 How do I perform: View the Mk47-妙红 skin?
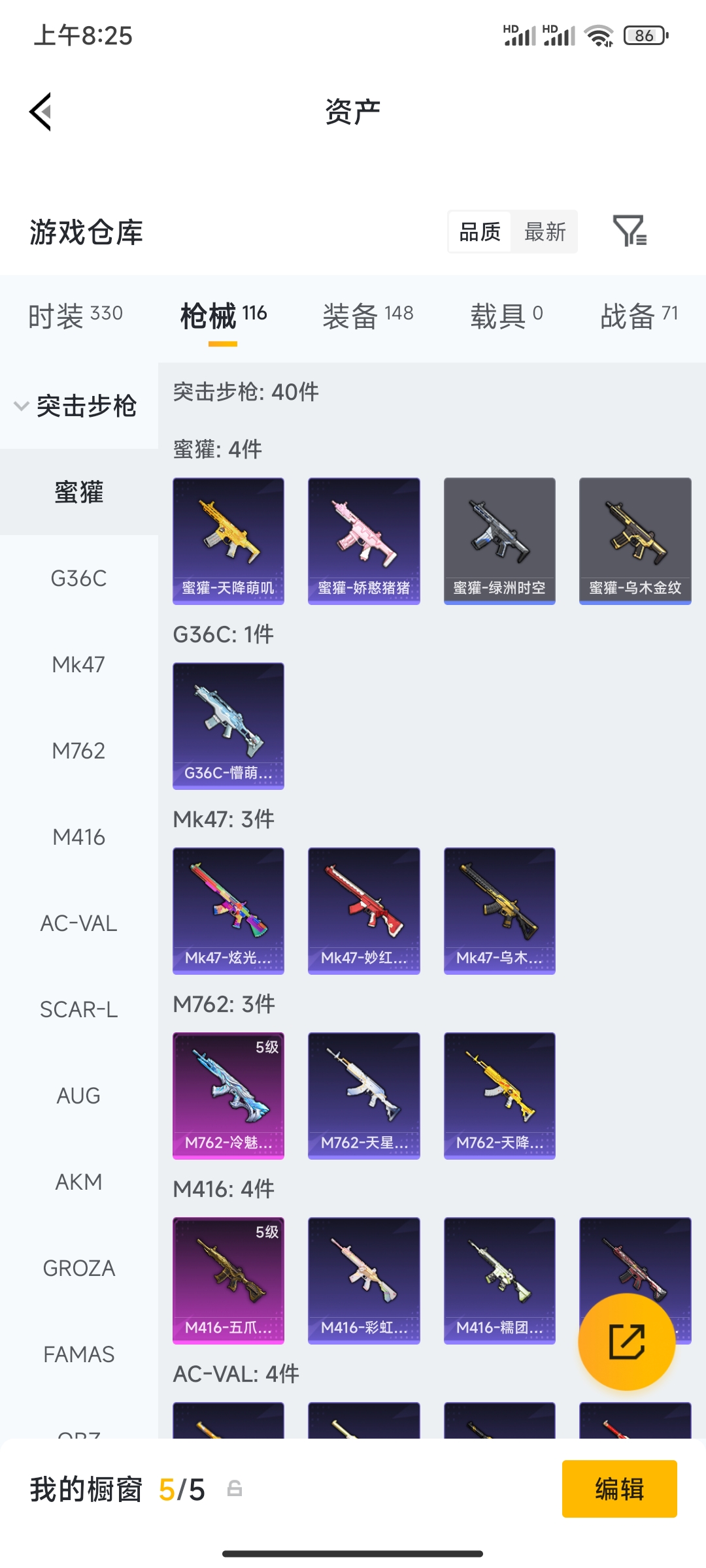pos(364,911)
